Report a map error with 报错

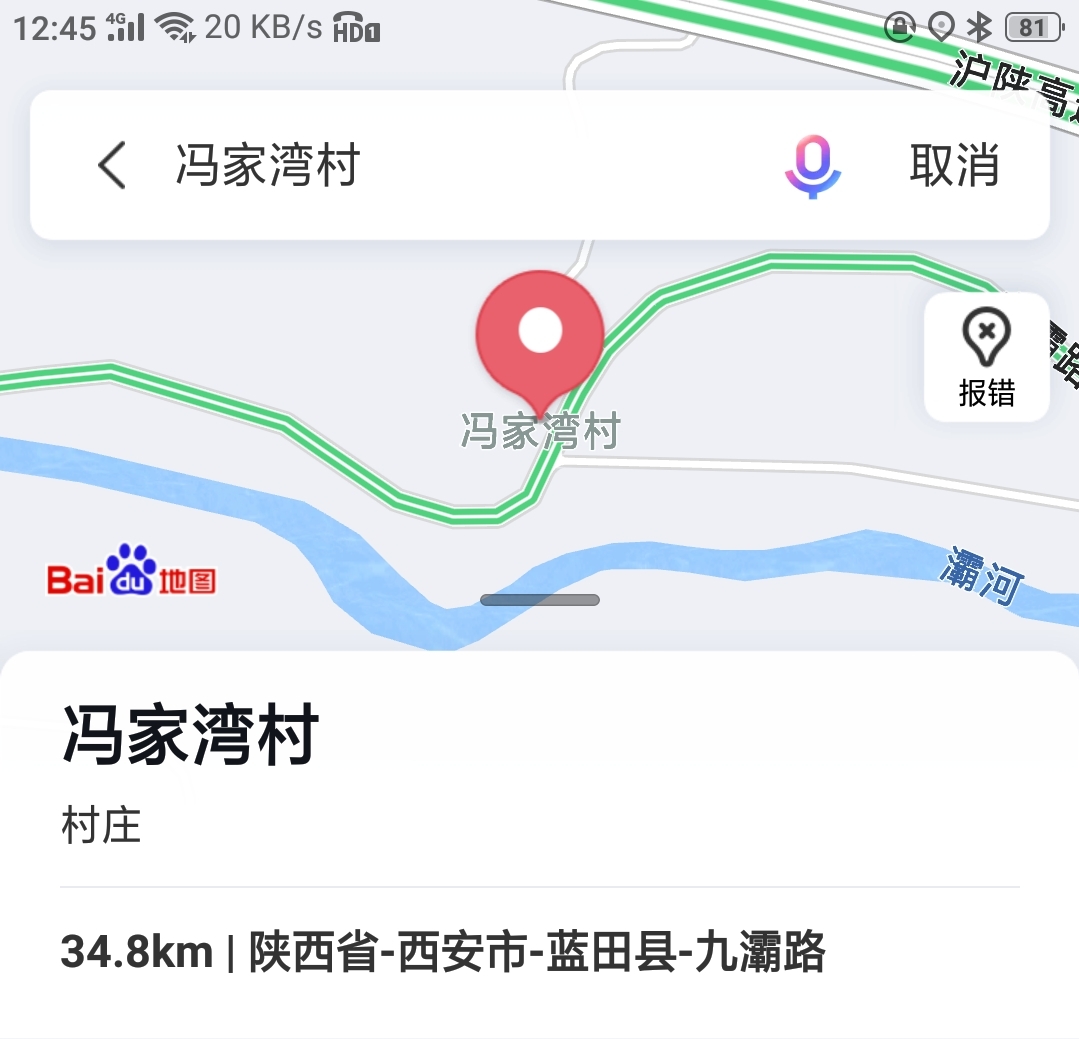pos(986,357)
